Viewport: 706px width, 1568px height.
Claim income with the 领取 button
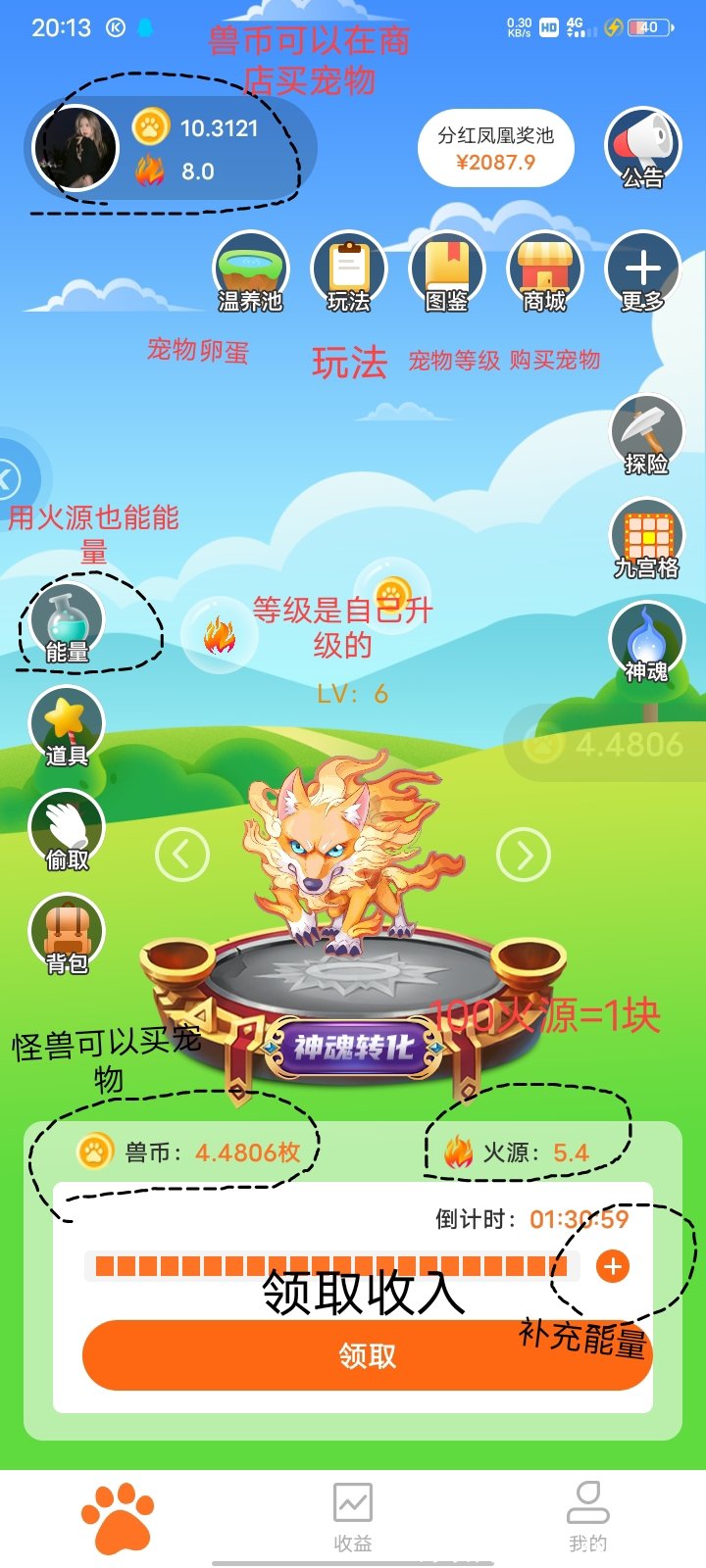(367, 1355)
